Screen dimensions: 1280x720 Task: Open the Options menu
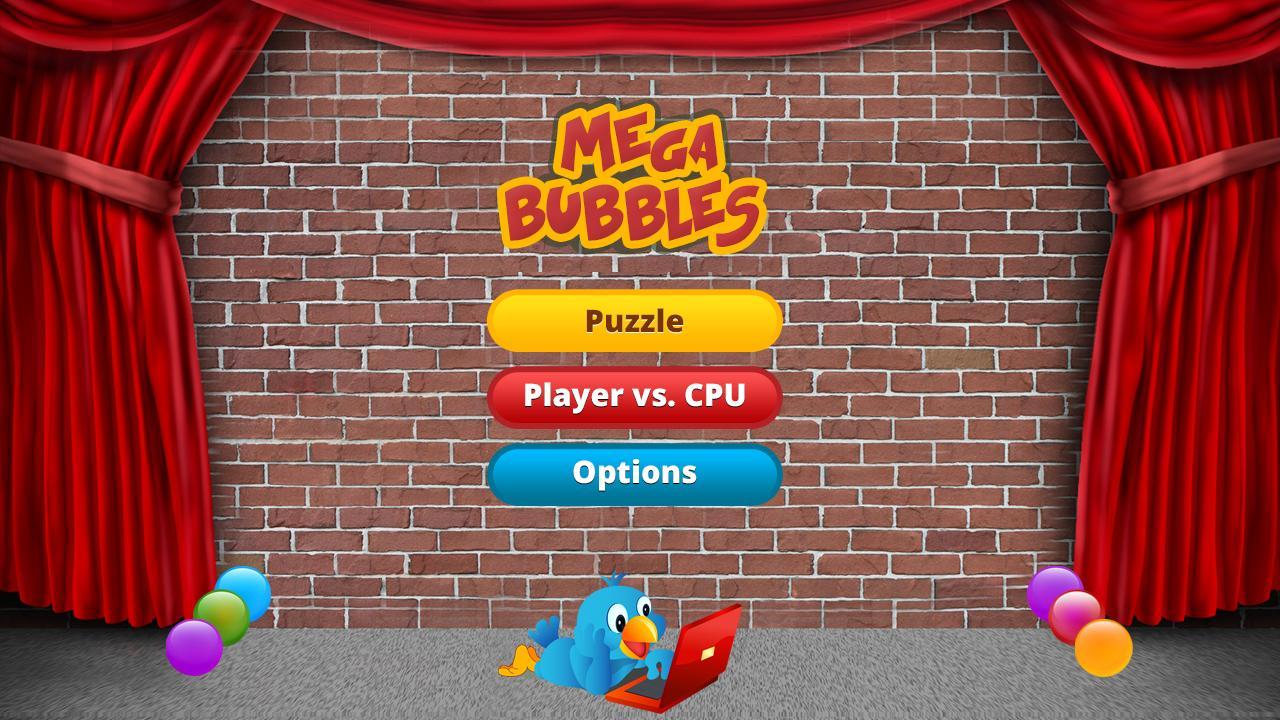click(634, 472)
